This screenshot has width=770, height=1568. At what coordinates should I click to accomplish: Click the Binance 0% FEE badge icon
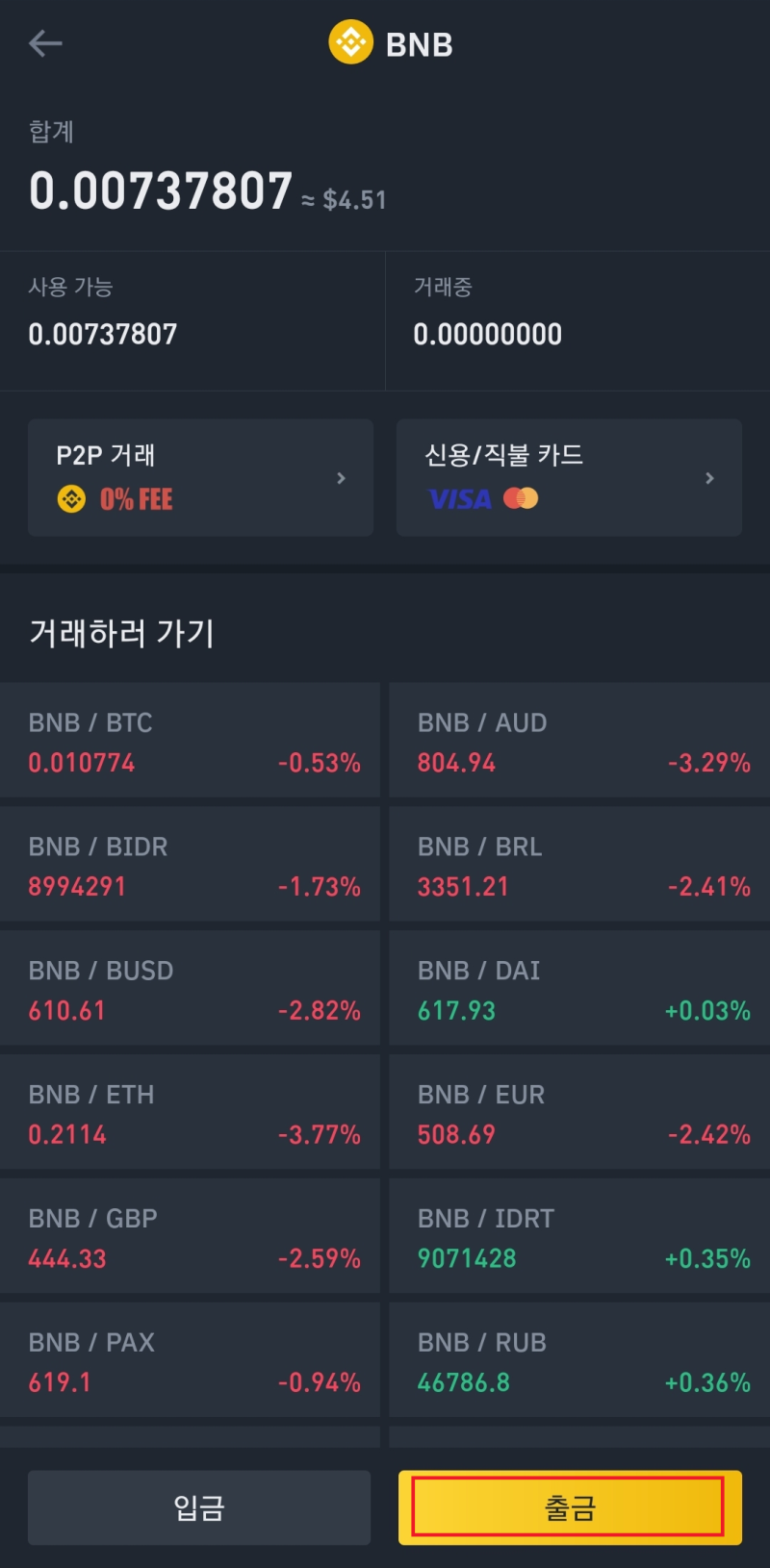(x=71, y=497)
